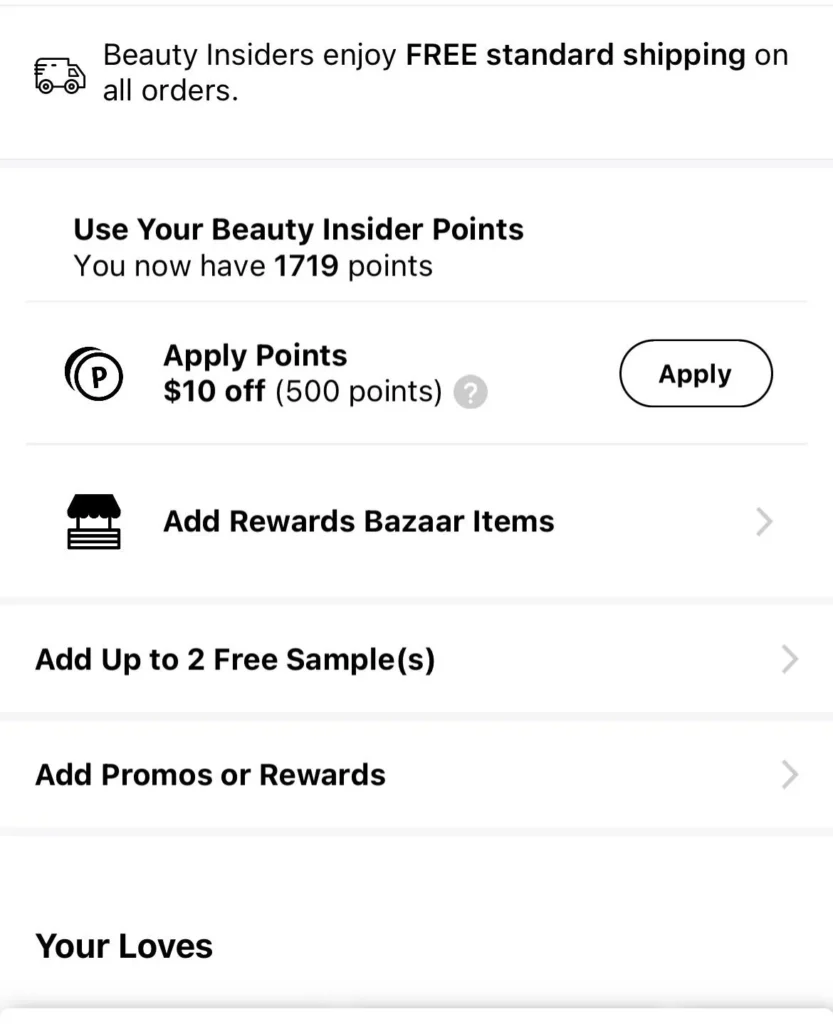
Task: Click the Beauty Insider points coin icon
Action: pyautogui.click(x=94, y=374)
